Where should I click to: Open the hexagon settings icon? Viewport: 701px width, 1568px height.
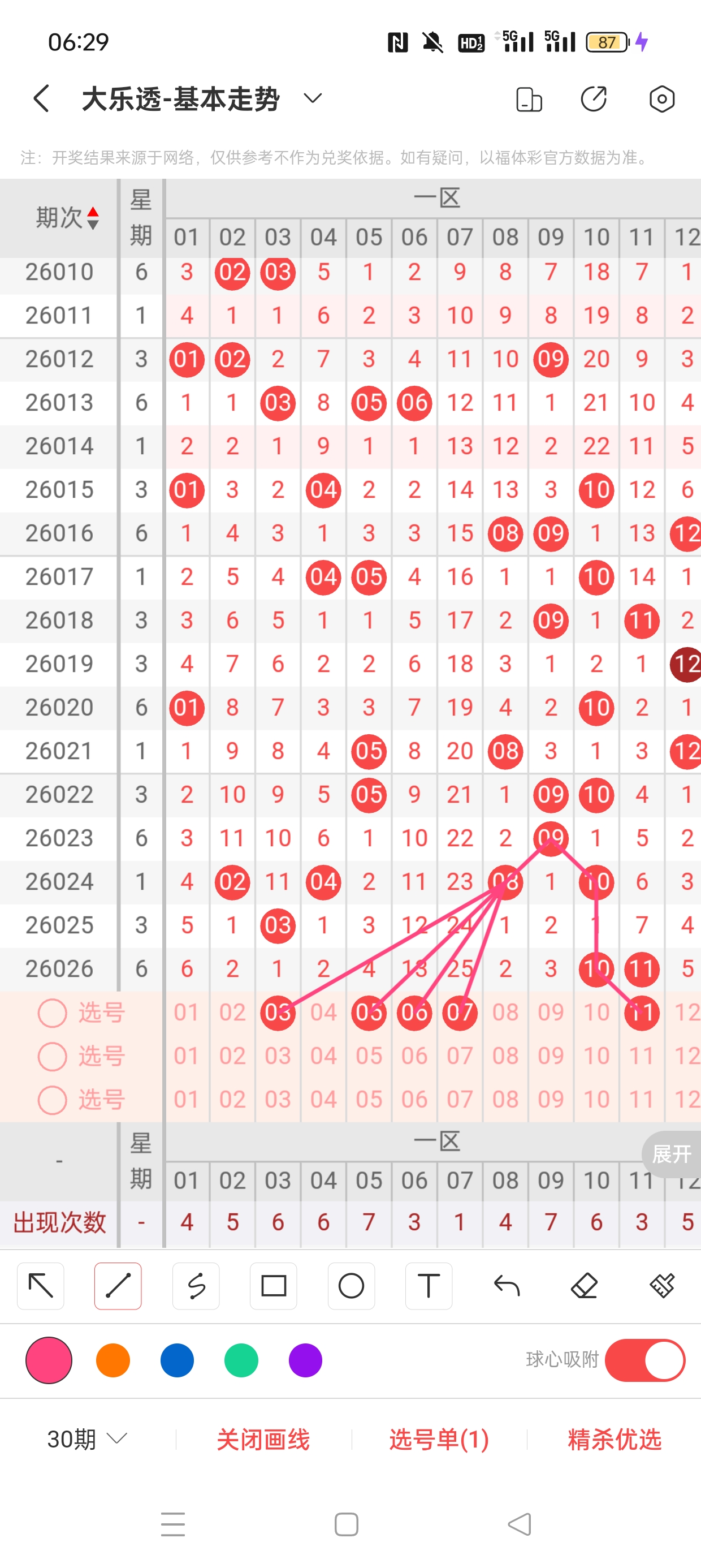(661, 98)
